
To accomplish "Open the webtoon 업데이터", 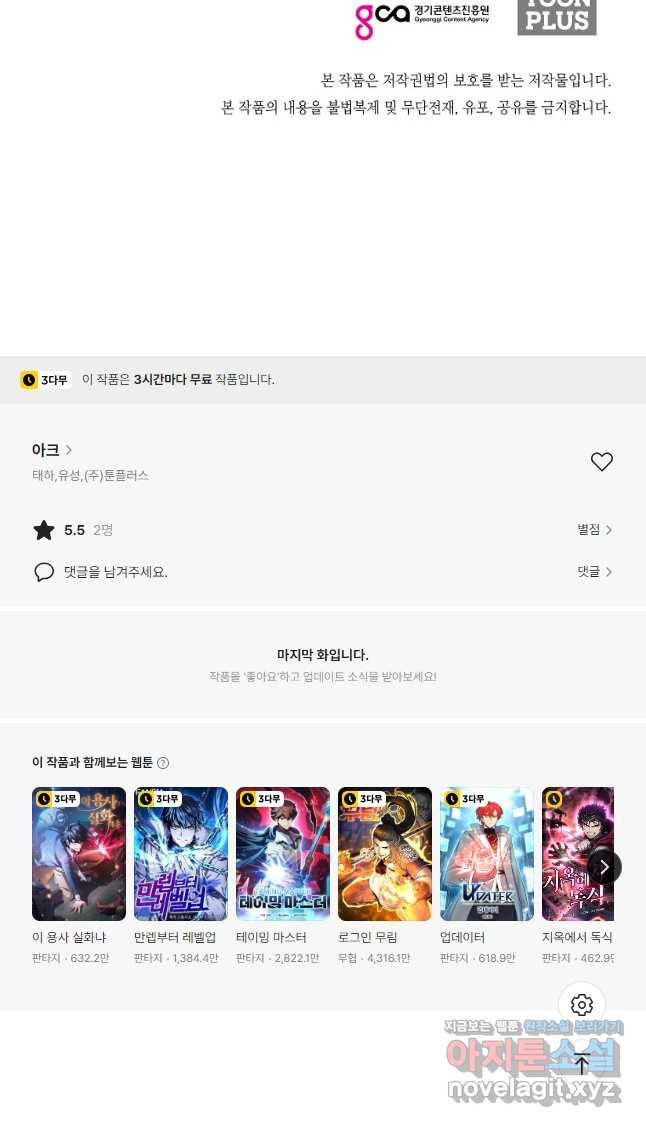I will point(487,854).
